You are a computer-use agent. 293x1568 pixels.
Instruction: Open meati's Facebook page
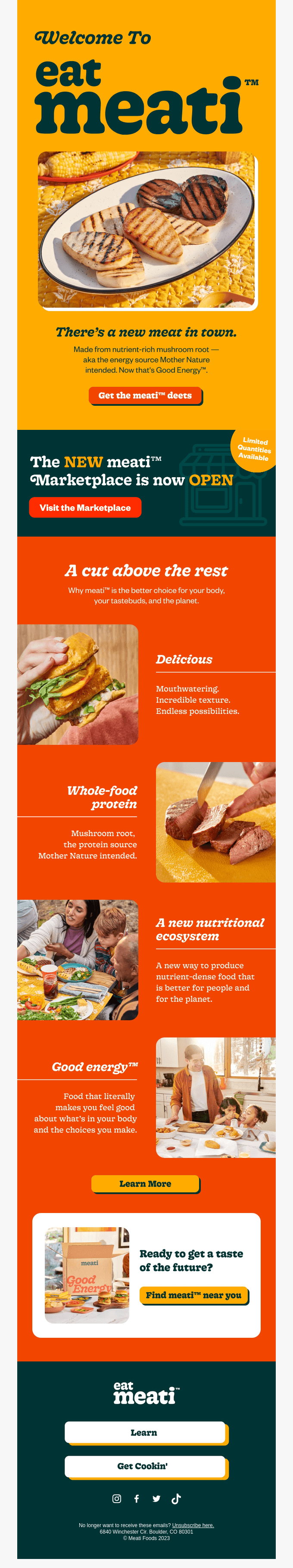pos(137,1498)
